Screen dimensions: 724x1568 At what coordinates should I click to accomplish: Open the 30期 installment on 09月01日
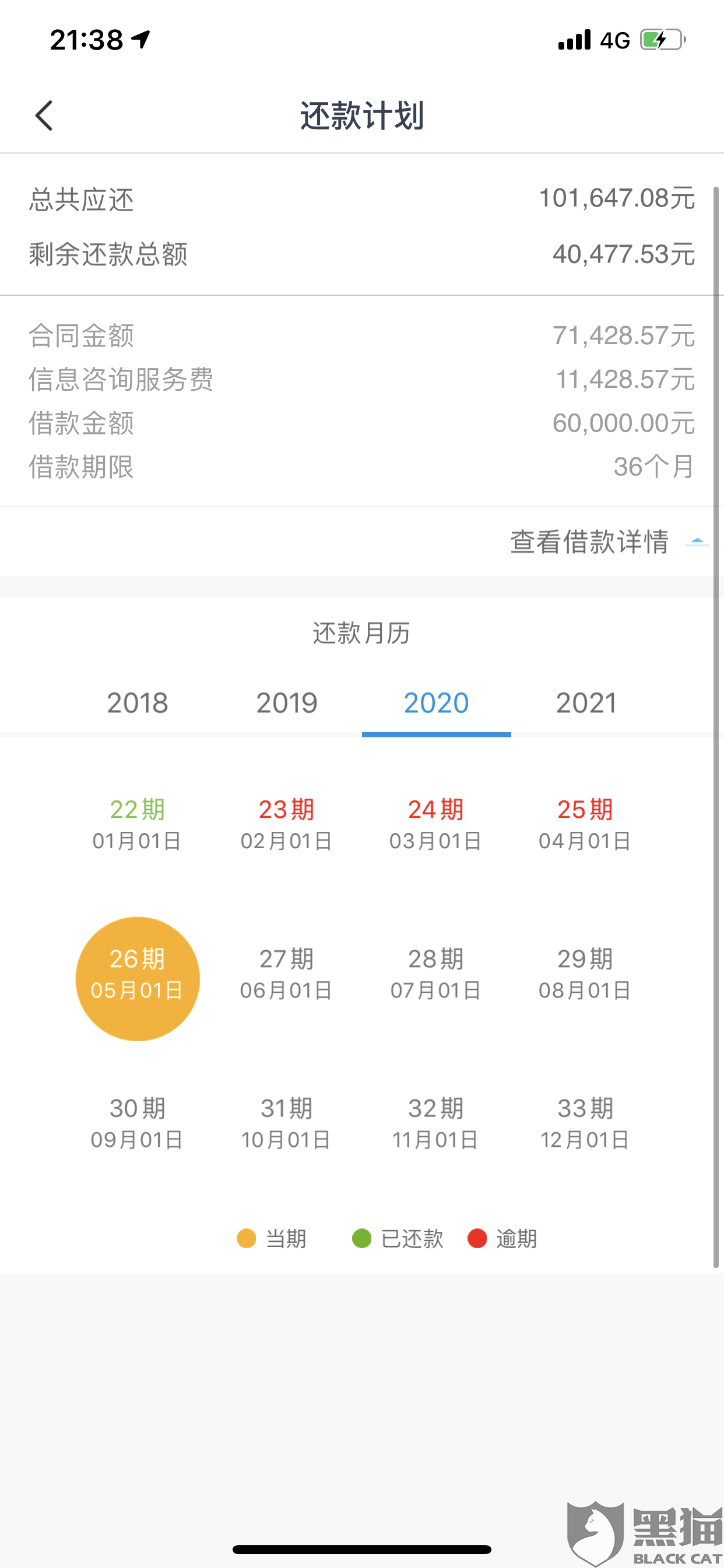click(138, 1123)
